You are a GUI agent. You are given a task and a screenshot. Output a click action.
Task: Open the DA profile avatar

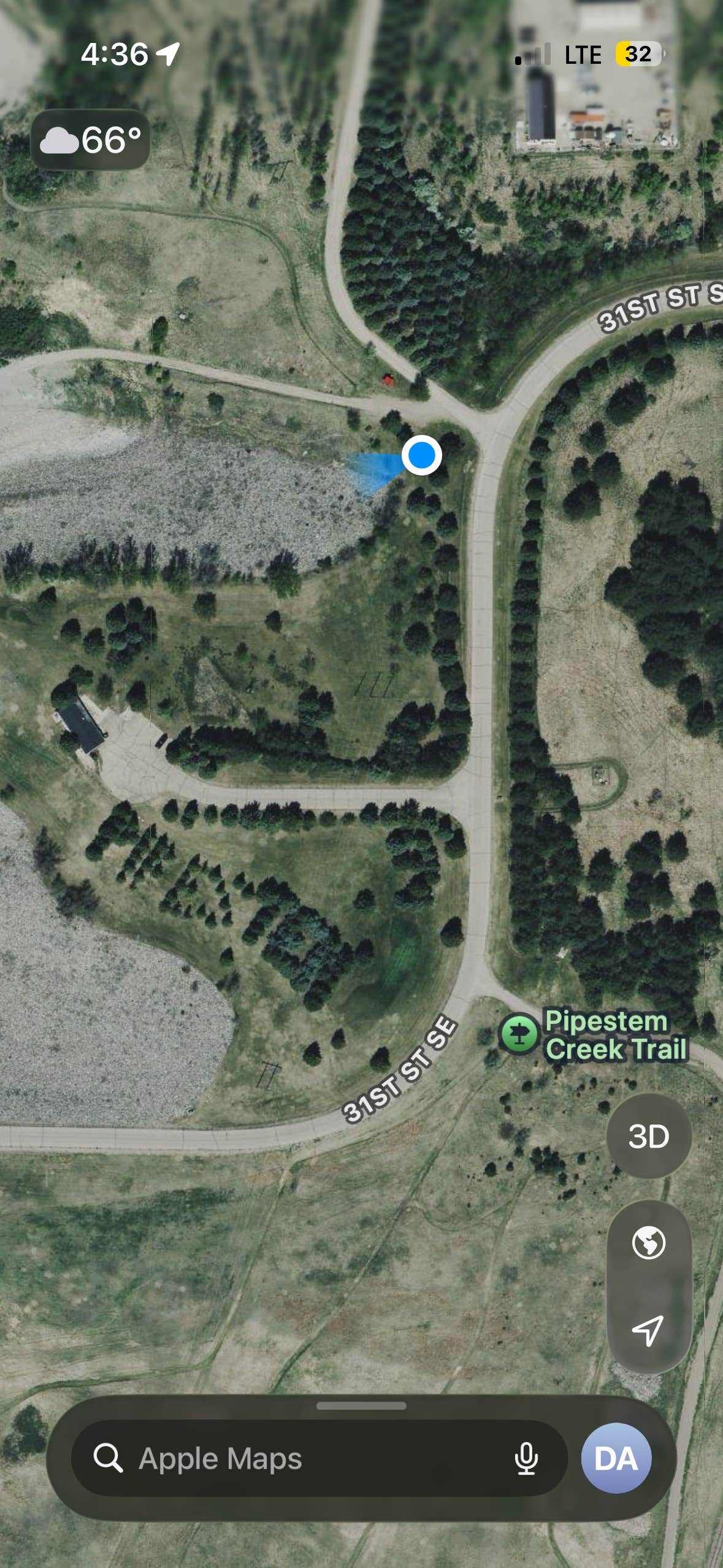[x=616, y=1458]
